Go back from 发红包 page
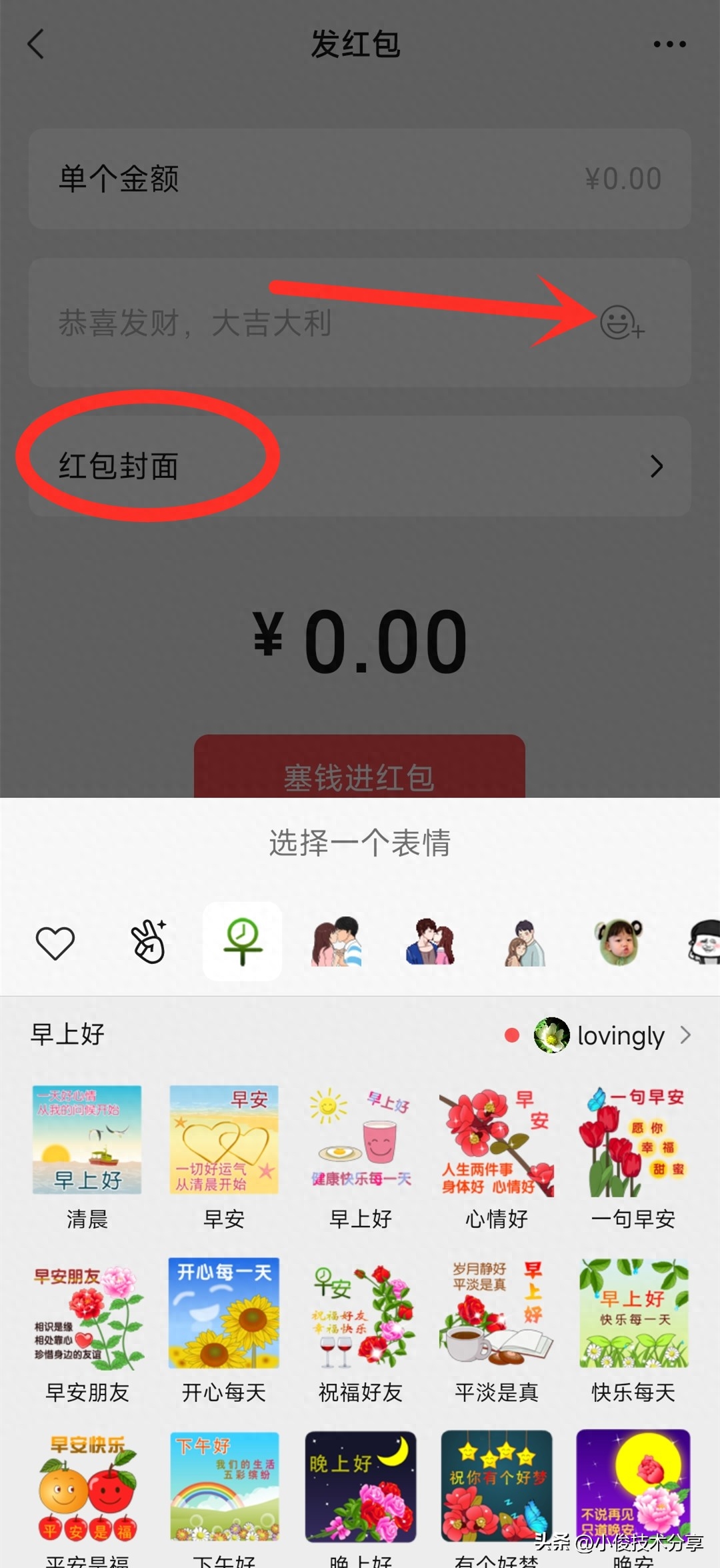 coord(36,44)
